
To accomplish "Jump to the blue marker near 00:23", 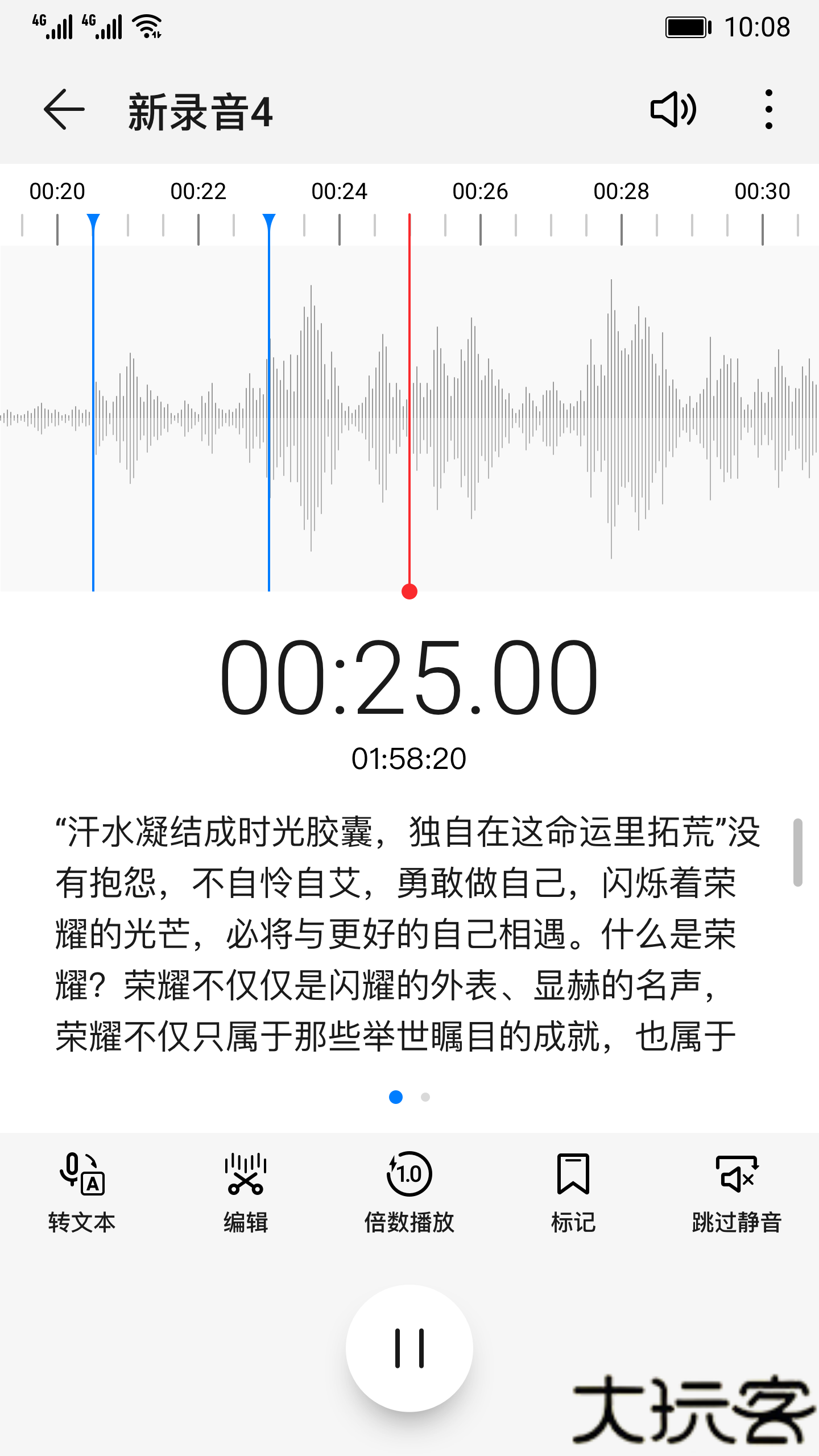I will coord(269,221).
